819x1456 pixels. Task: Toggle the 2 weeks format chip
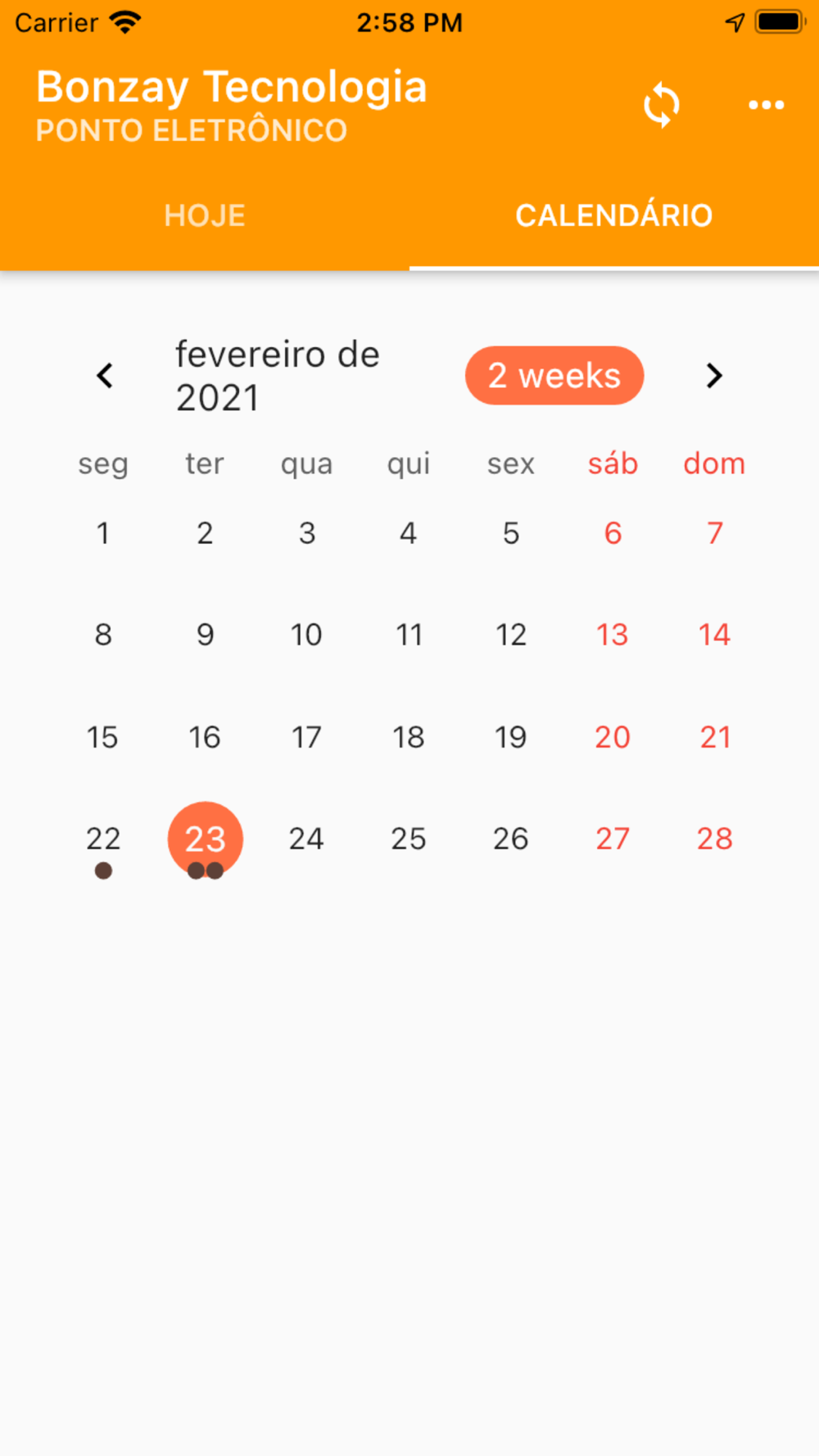(554, 376)
